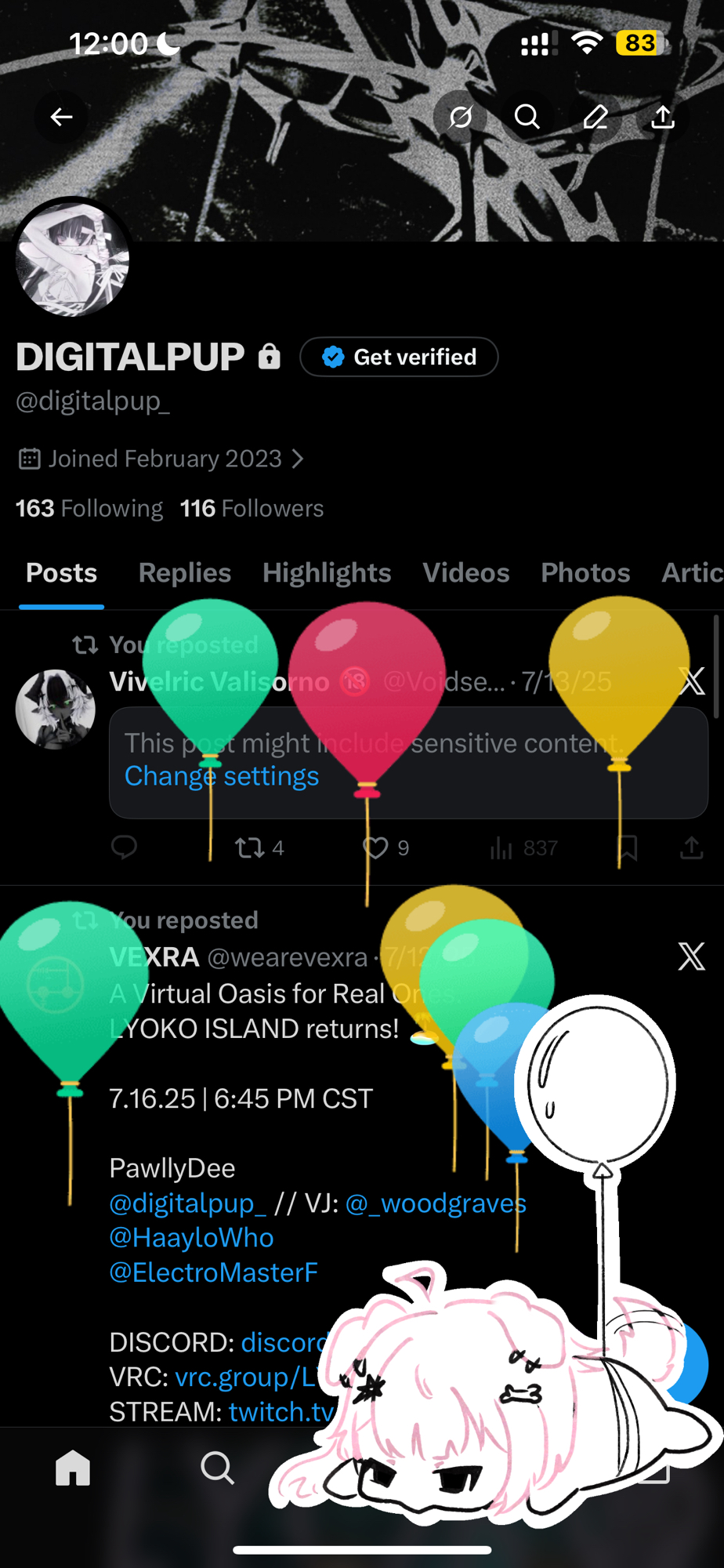Go back using the arrow button
The image size is (724, 1568).
coord(61,118)
